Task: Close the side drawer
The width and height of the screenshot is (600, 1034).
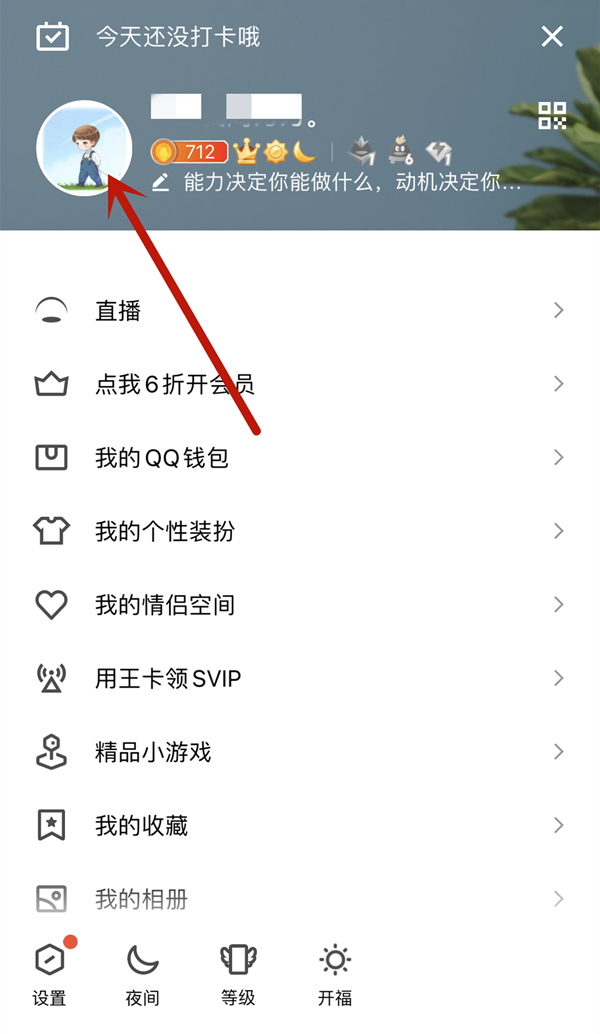Action: [552, 38]
